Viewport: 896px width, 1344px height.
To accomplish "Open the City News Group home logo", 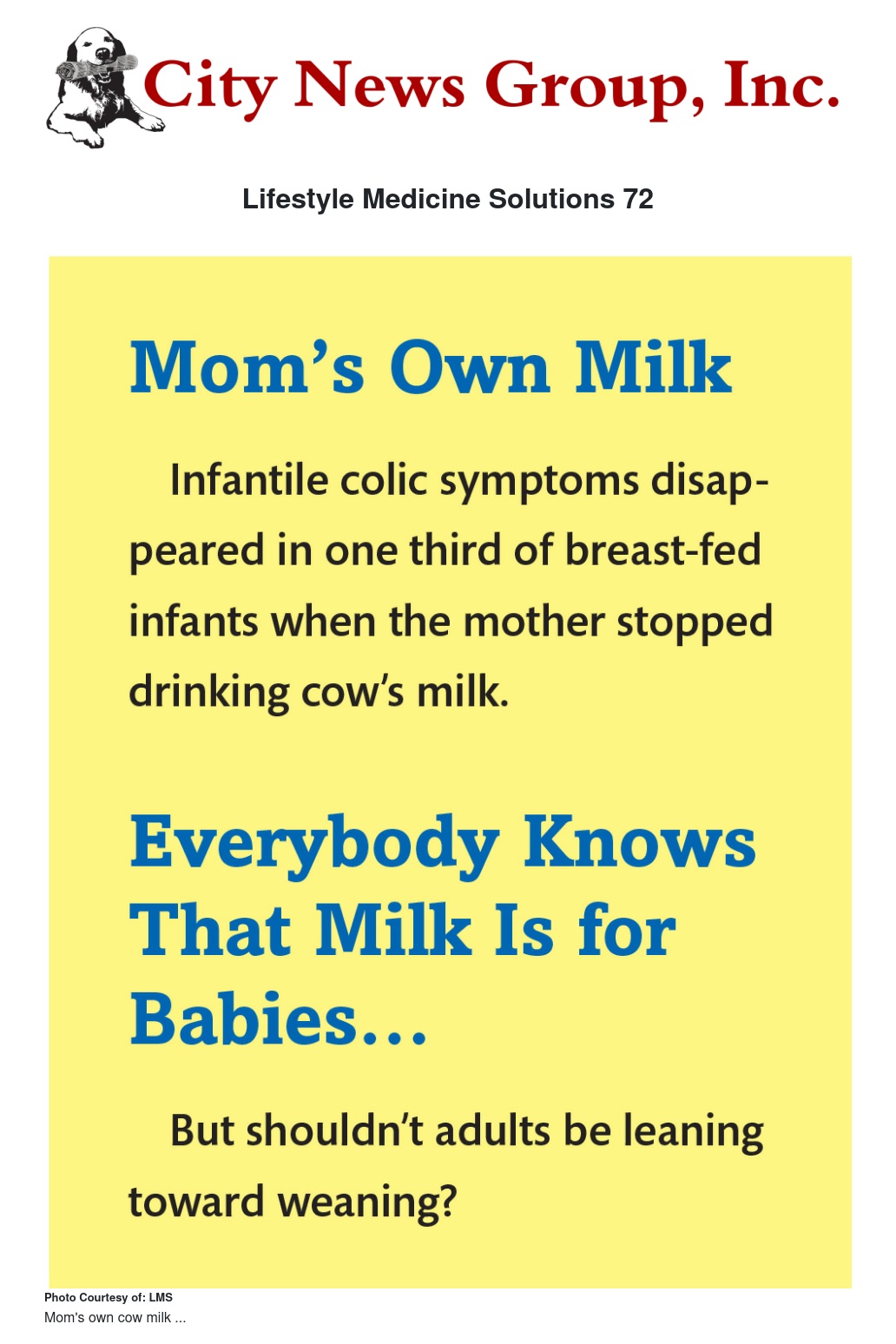I will (443, 87).
